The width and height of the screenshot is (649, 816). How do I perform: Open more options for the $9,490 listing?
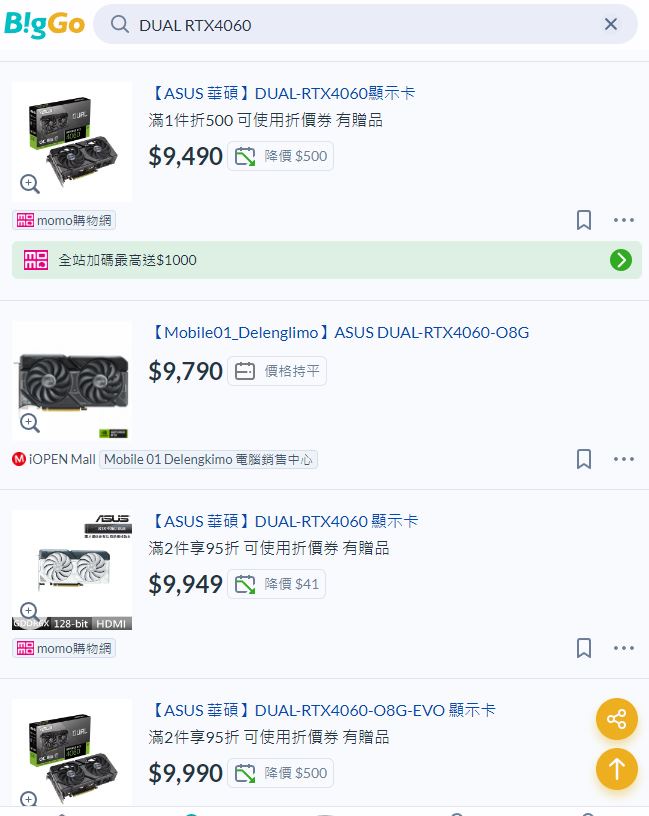tap(624, 220)
